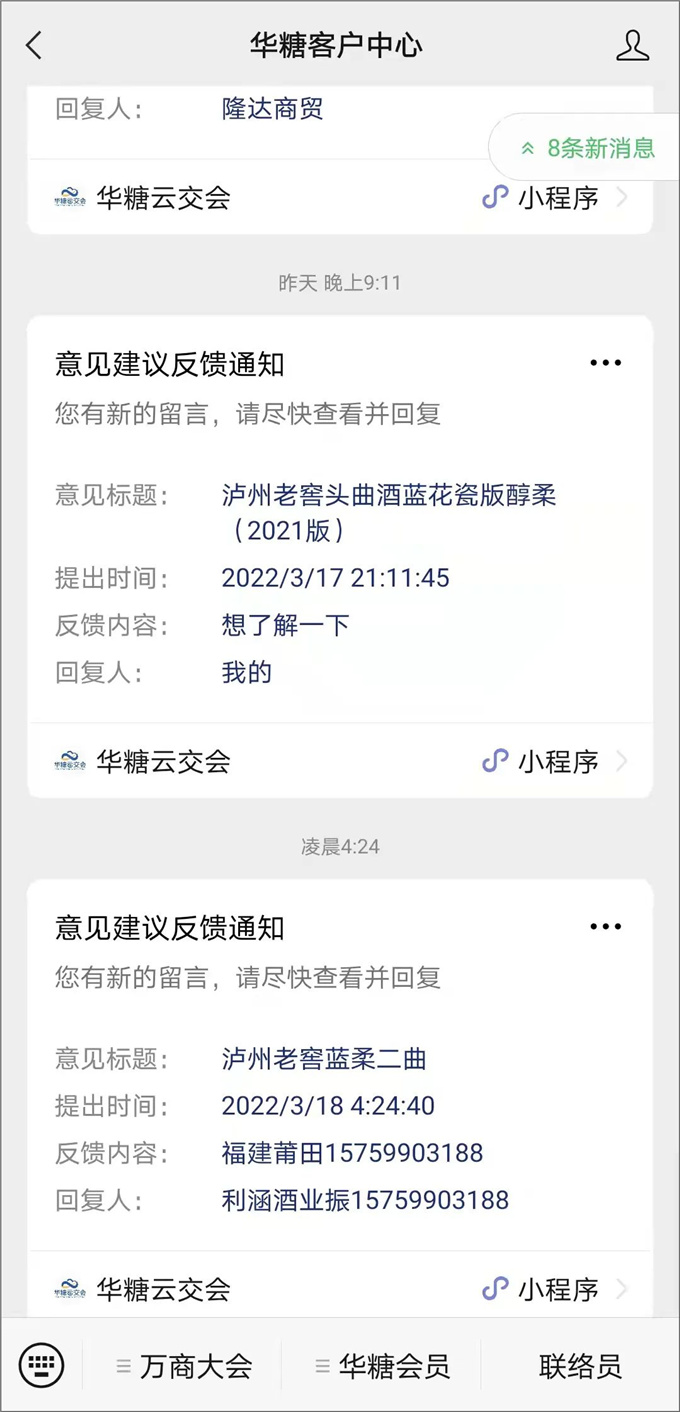Viewport: 680px width, 1412px height.
Task: Switch to keyboard input mode
Action: 41,1365
